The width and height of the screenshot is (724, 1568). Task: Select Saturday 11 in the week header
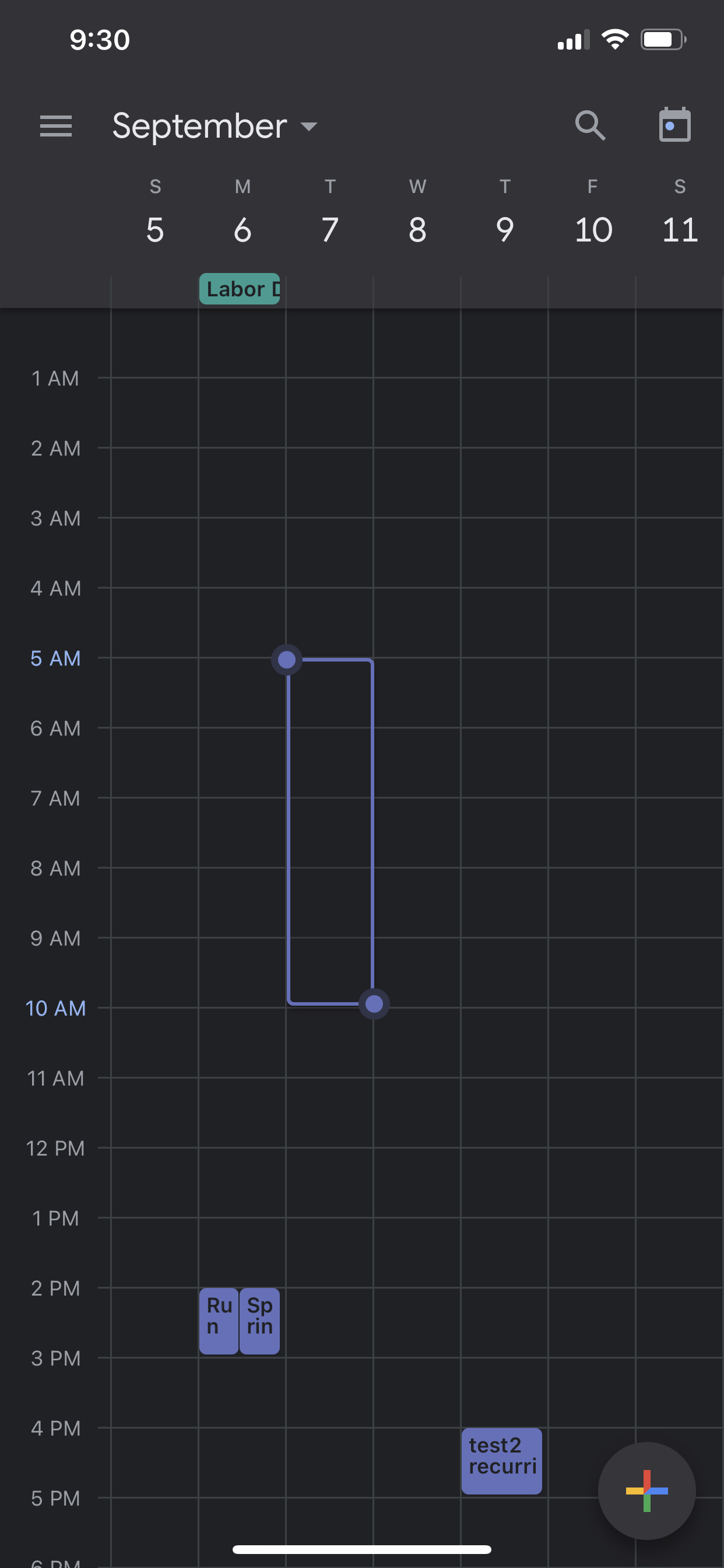click(680, 216)
